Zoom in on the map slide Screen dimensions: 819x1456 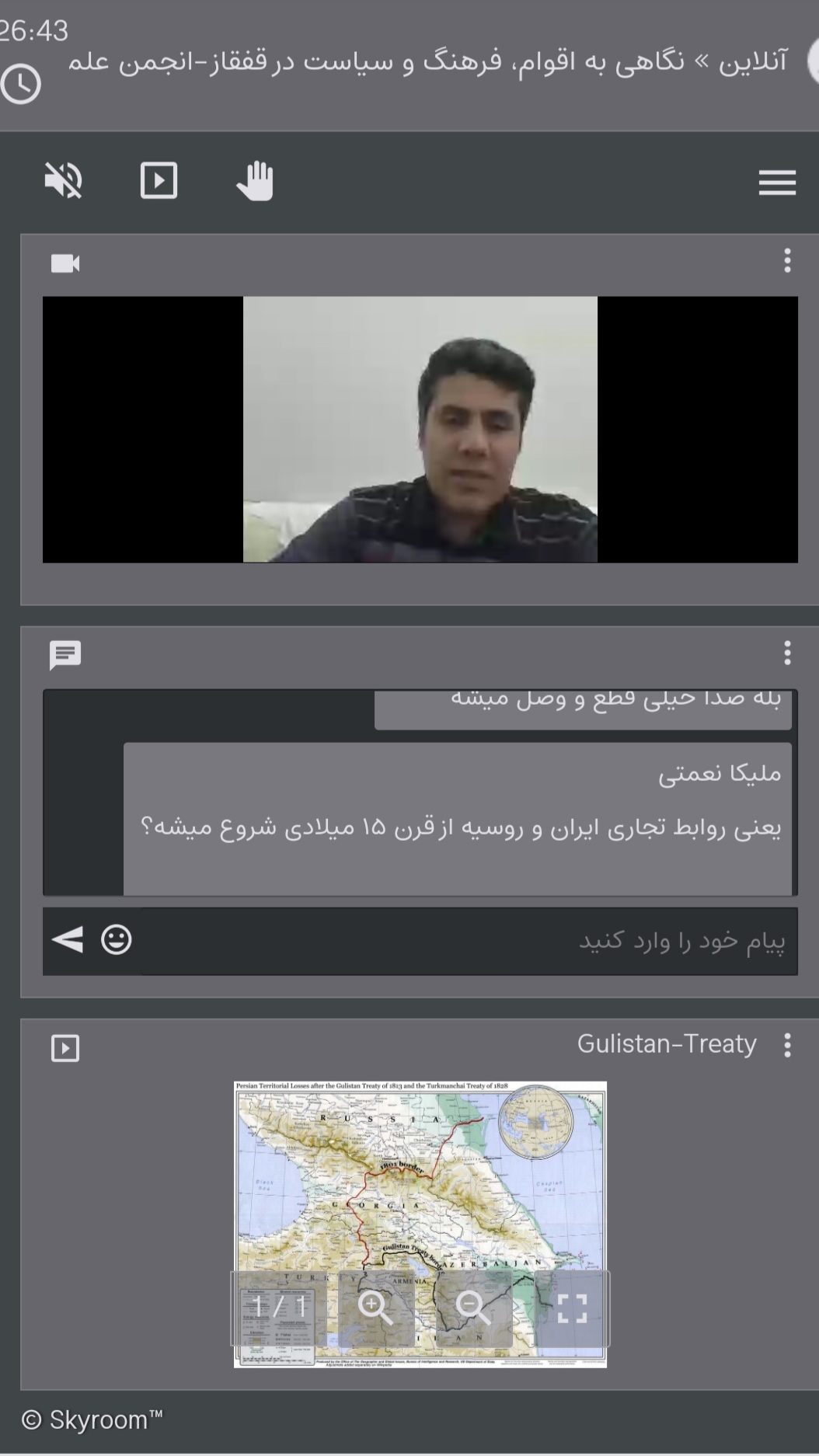pyautogui.click(x=375, y=1308)
